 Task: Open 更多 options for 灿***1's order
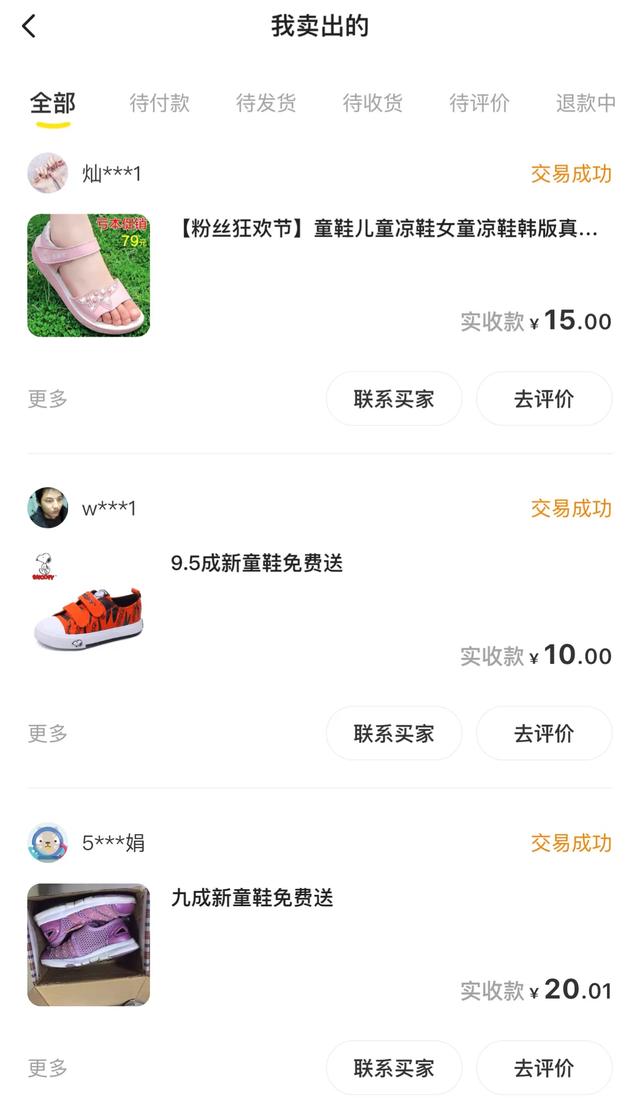(48, 399)
